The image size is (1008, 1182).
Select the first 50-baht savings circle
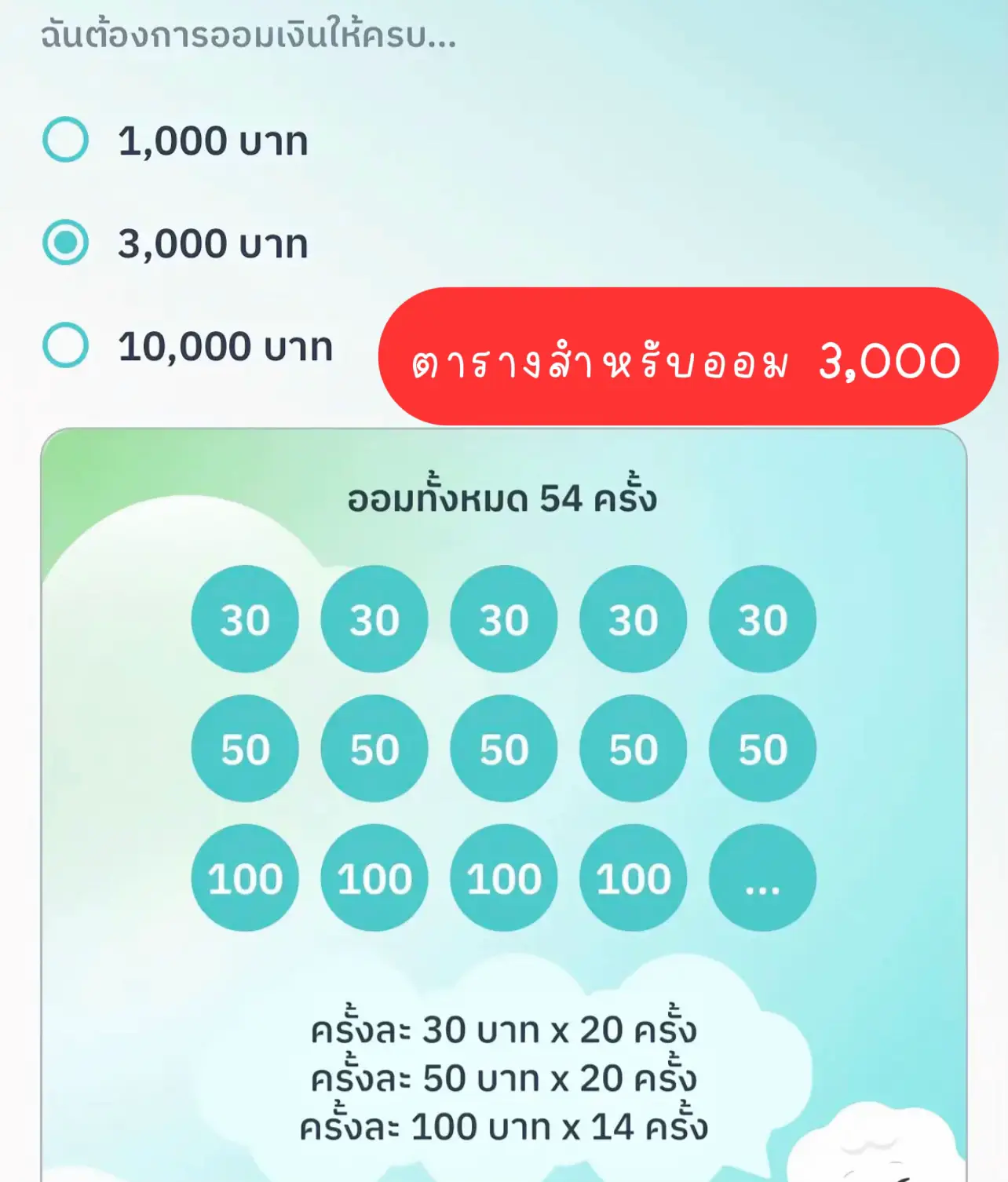(x=245, y=750)
